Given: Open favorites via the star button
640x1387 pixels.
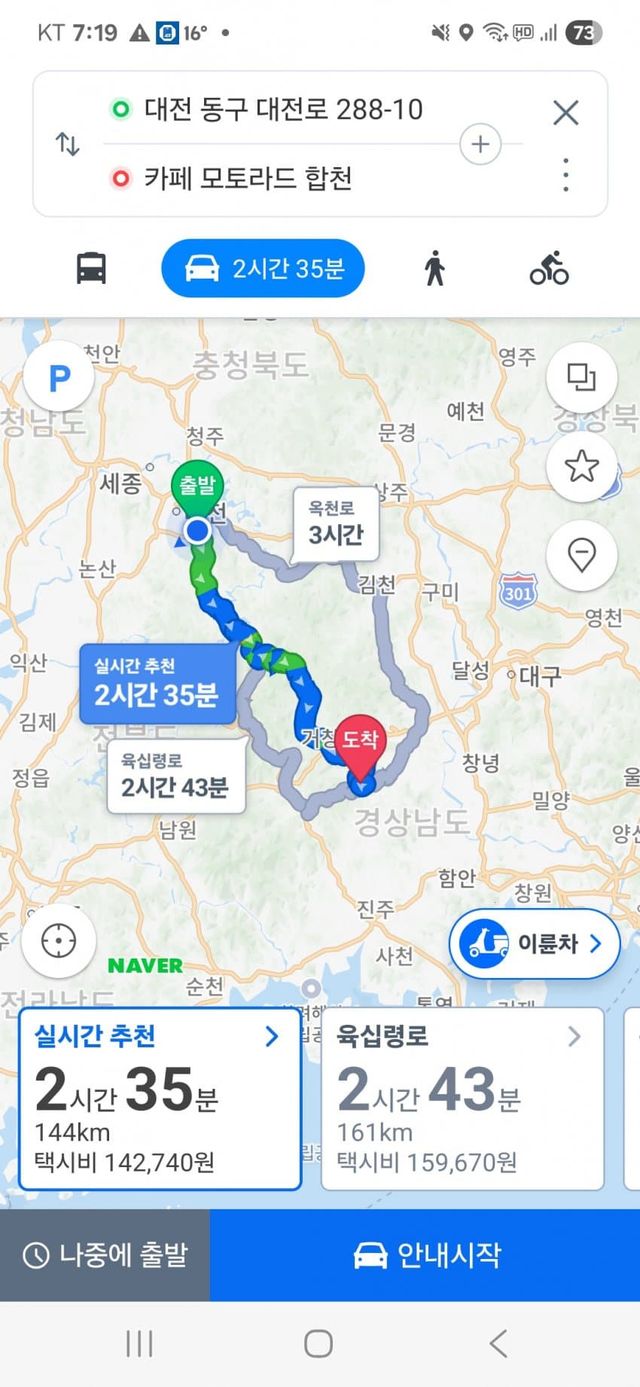Looking at the screenshot, I should tap(581, 465).
